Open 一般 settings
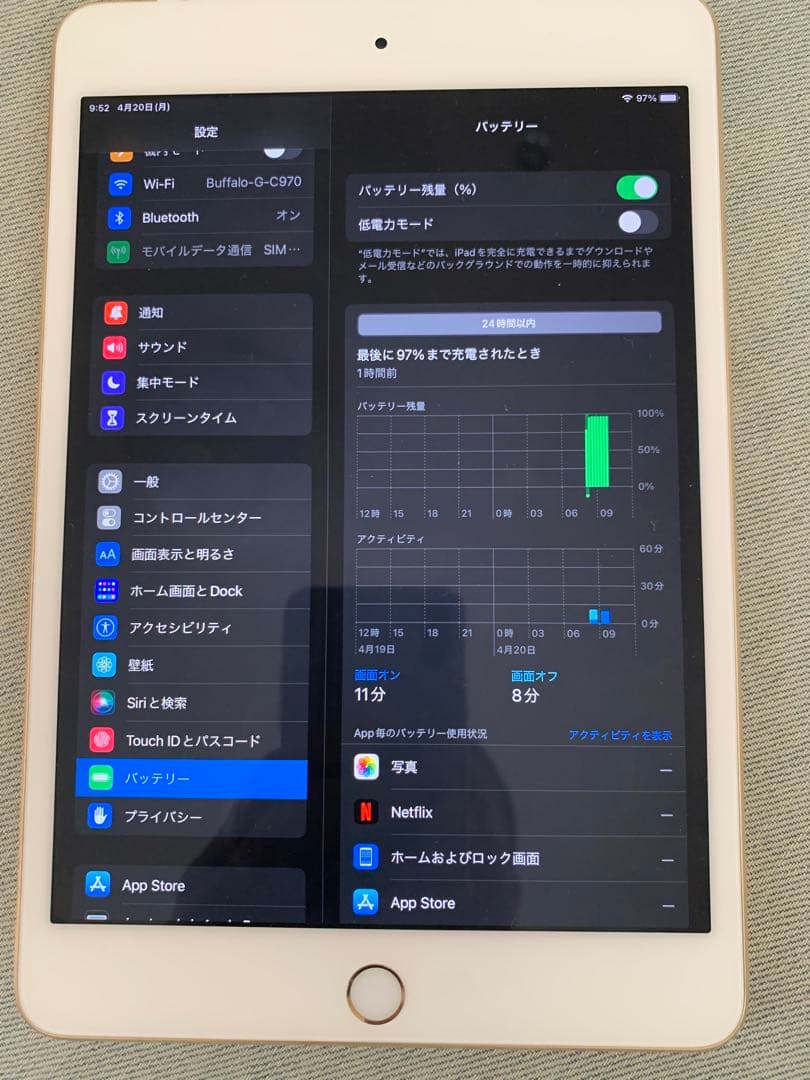 (x=200, y=481)
